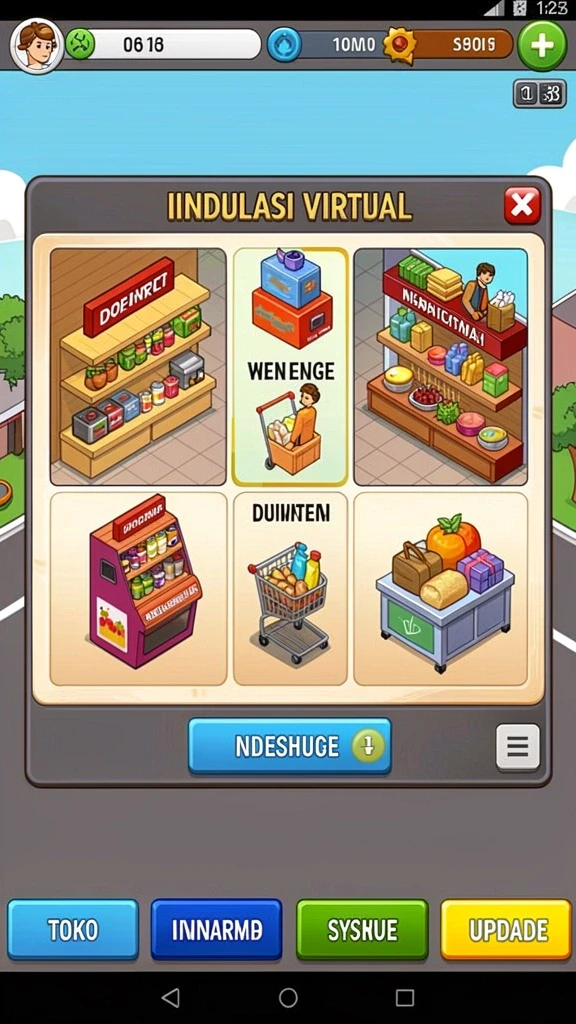Open the SYSHUE tab
The width and height of the screenshot is (576, 1024).
tap(362, 929)
